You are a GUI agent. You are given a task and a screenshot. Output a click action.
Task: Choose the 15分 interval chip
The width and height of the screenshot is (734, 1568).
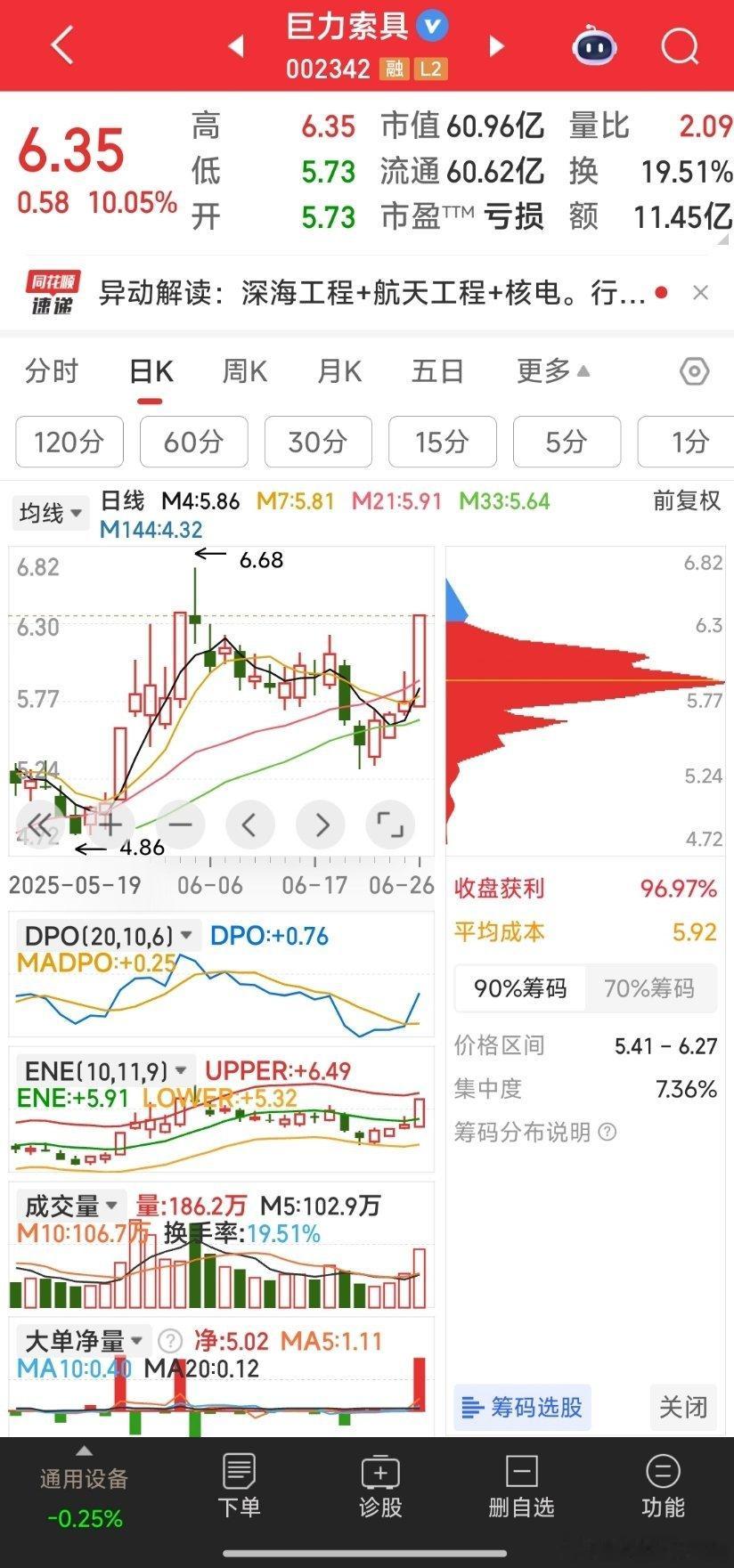[442, 442]
